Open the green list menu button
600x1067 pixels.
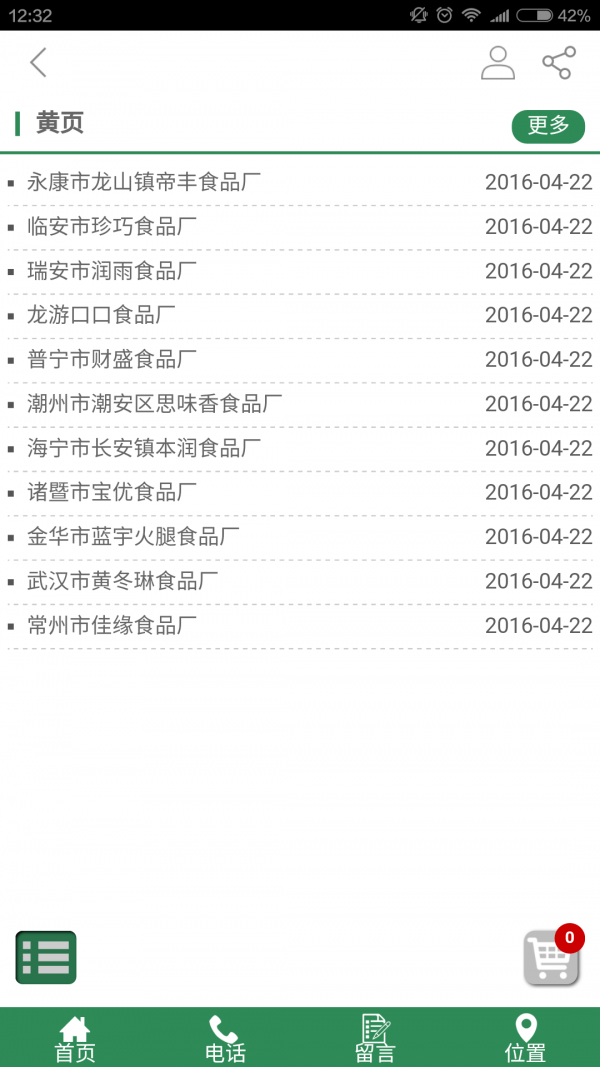pos(46,957)
